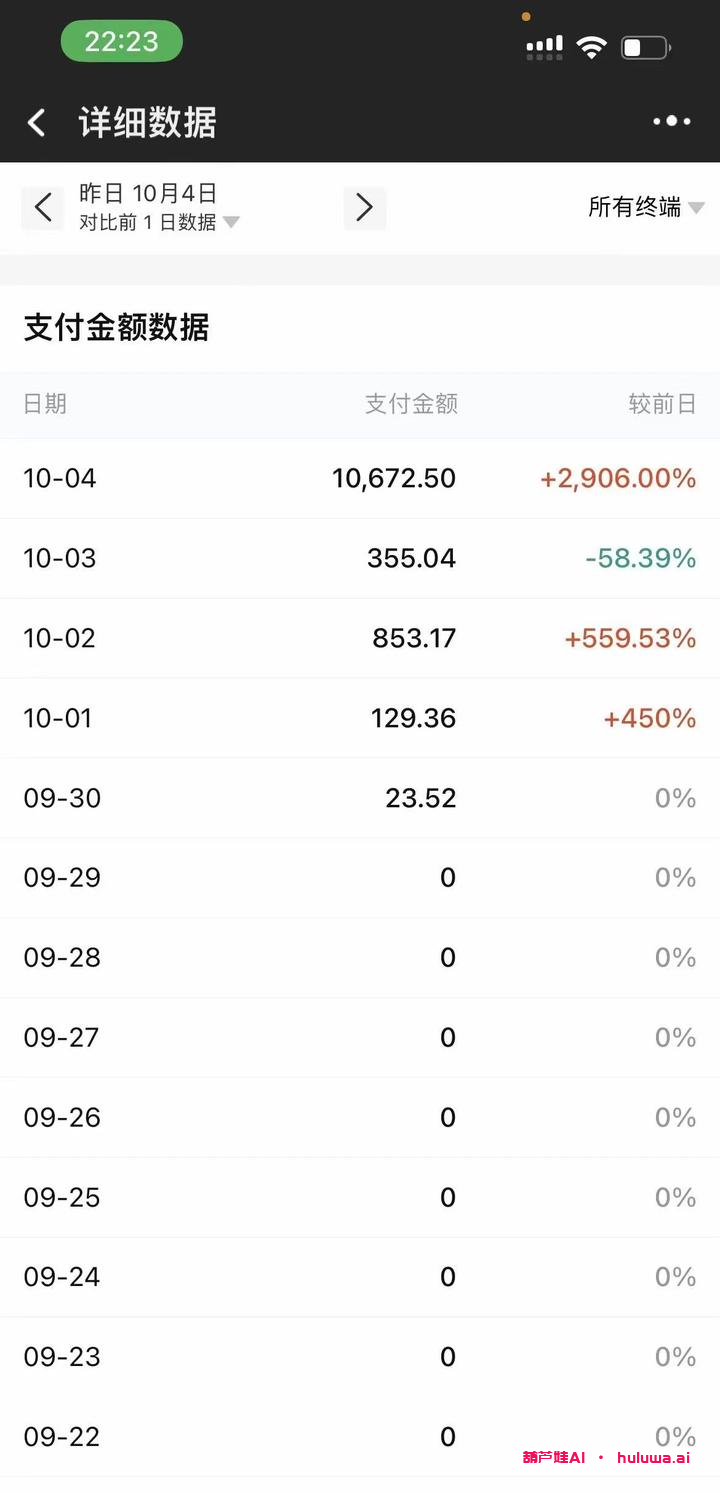Tap the 支付金额数据 section title
720x1493 pixels.
coord(117,328)
